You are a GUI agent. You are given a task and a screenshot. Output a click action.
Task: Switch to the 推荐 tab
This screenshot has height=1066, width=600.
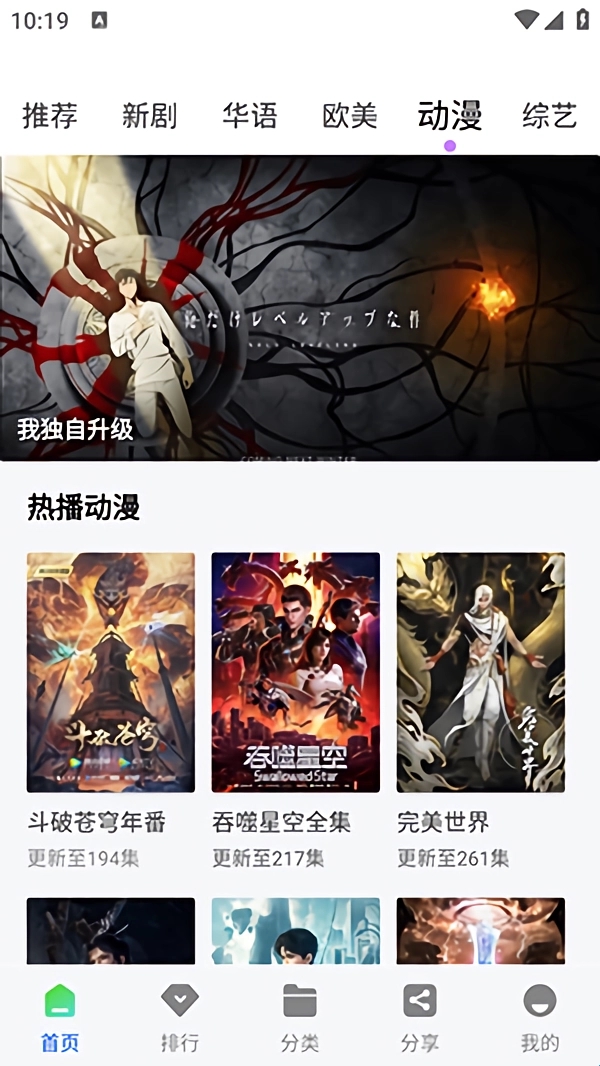(50, 116)
